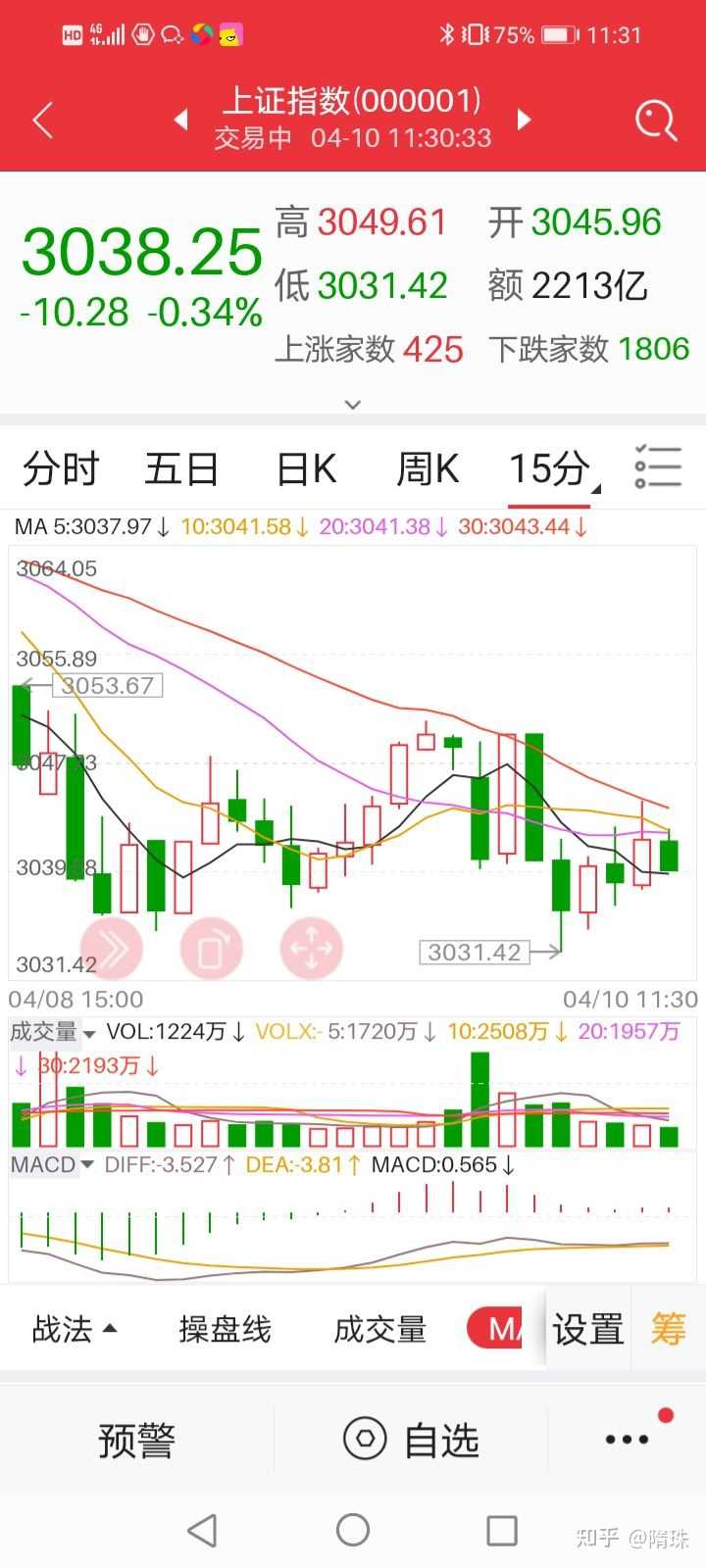Switch to the next stock

coord(524,120)
